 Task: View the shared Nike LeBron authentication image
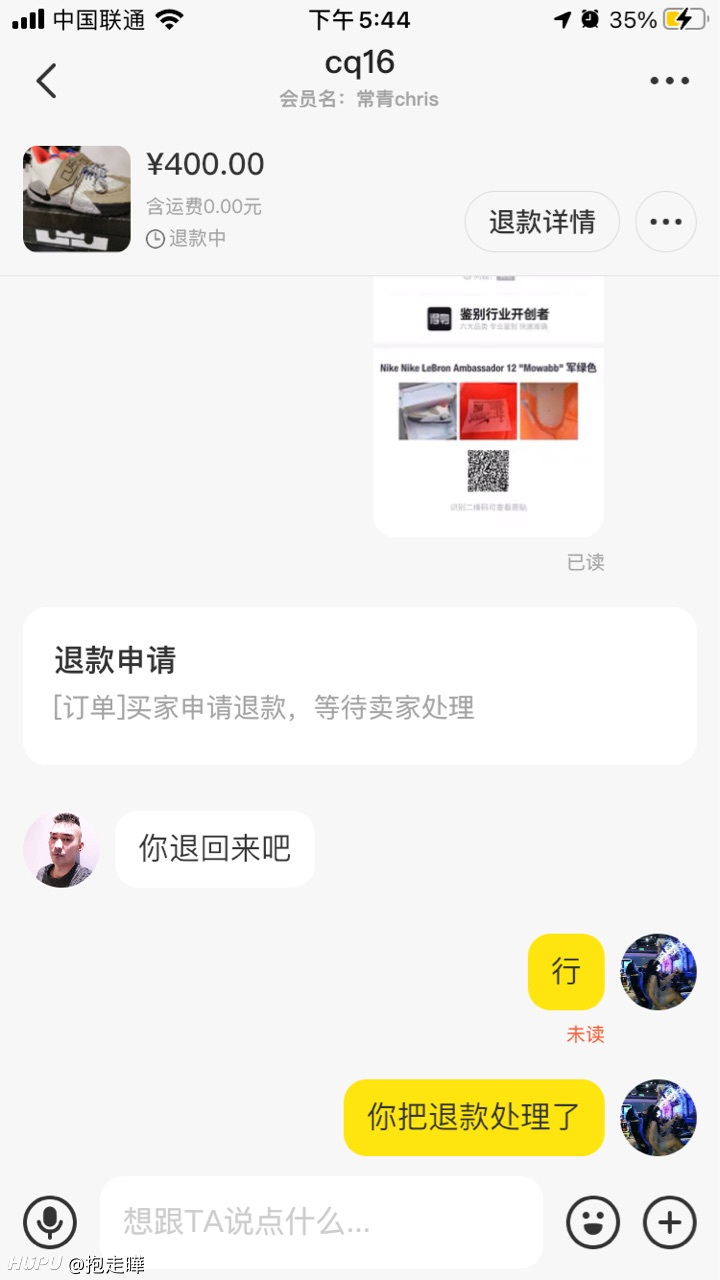coord(488,410)
